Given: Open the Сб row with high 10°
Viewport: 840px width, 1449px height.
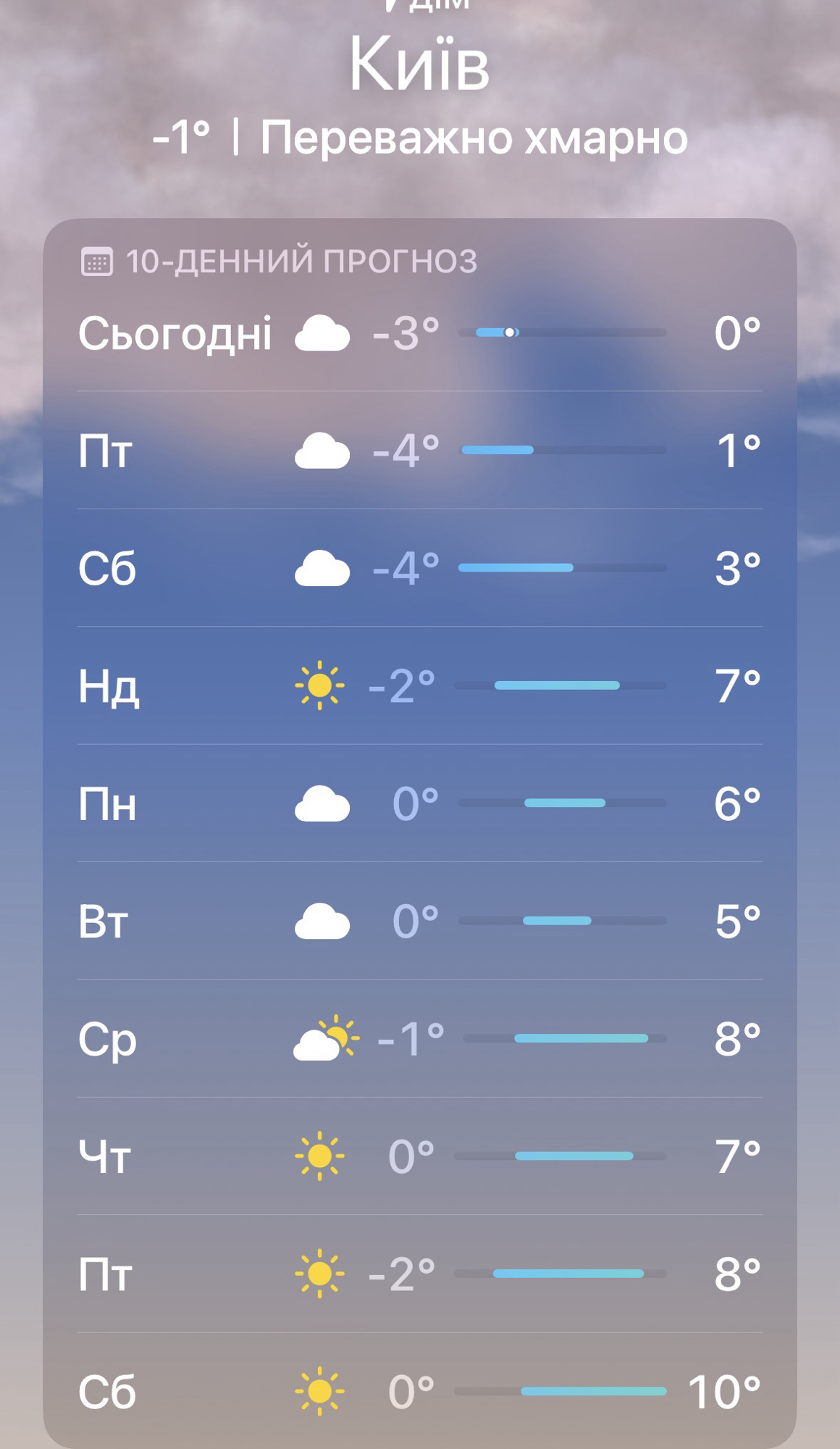Looking at the screenshot, I should click(420, 1392).
